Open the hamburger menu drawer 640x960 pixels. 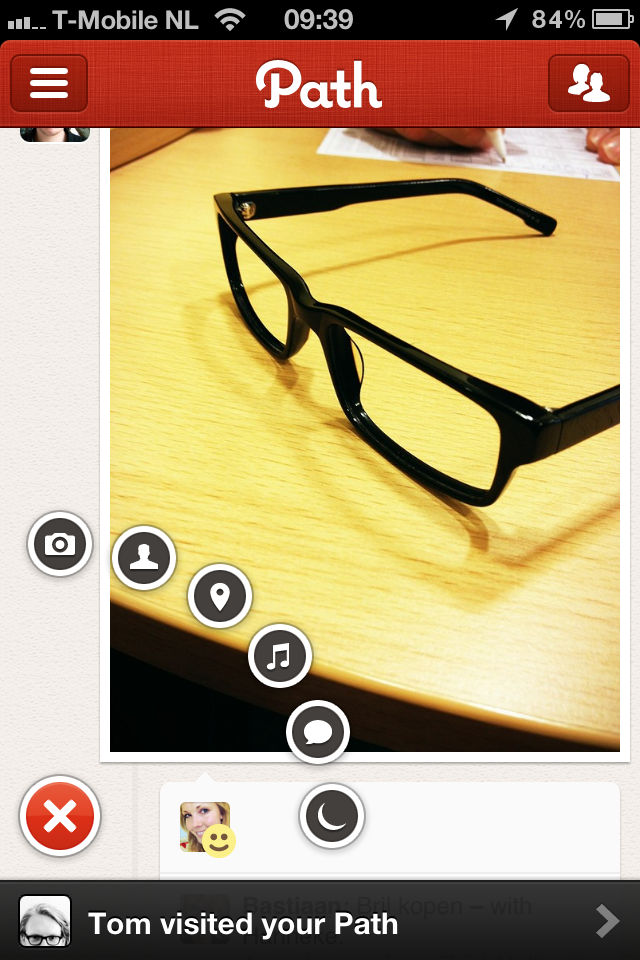49,83
